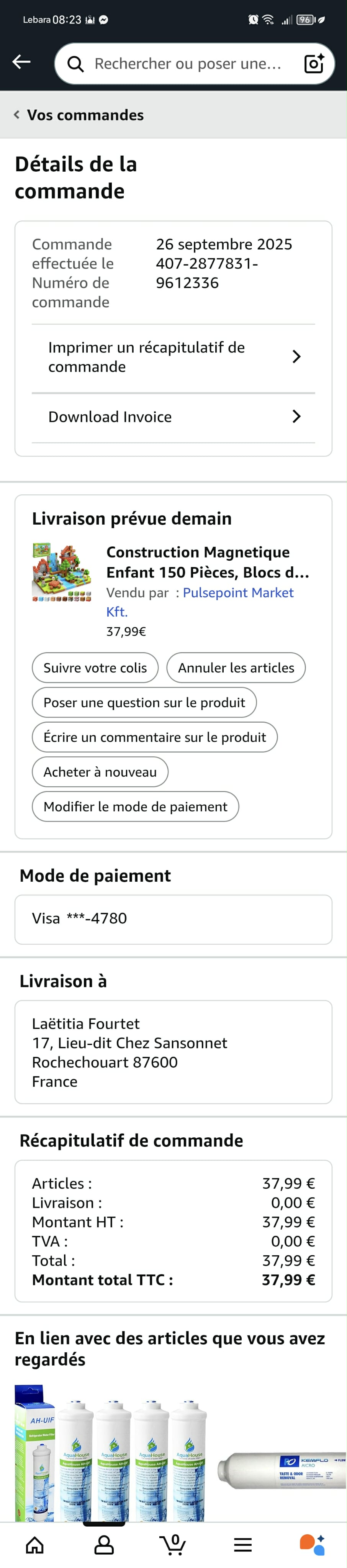Visit seller Pulsepoint Market Kft.
347x1568 pixels.
tap(237, 593)
